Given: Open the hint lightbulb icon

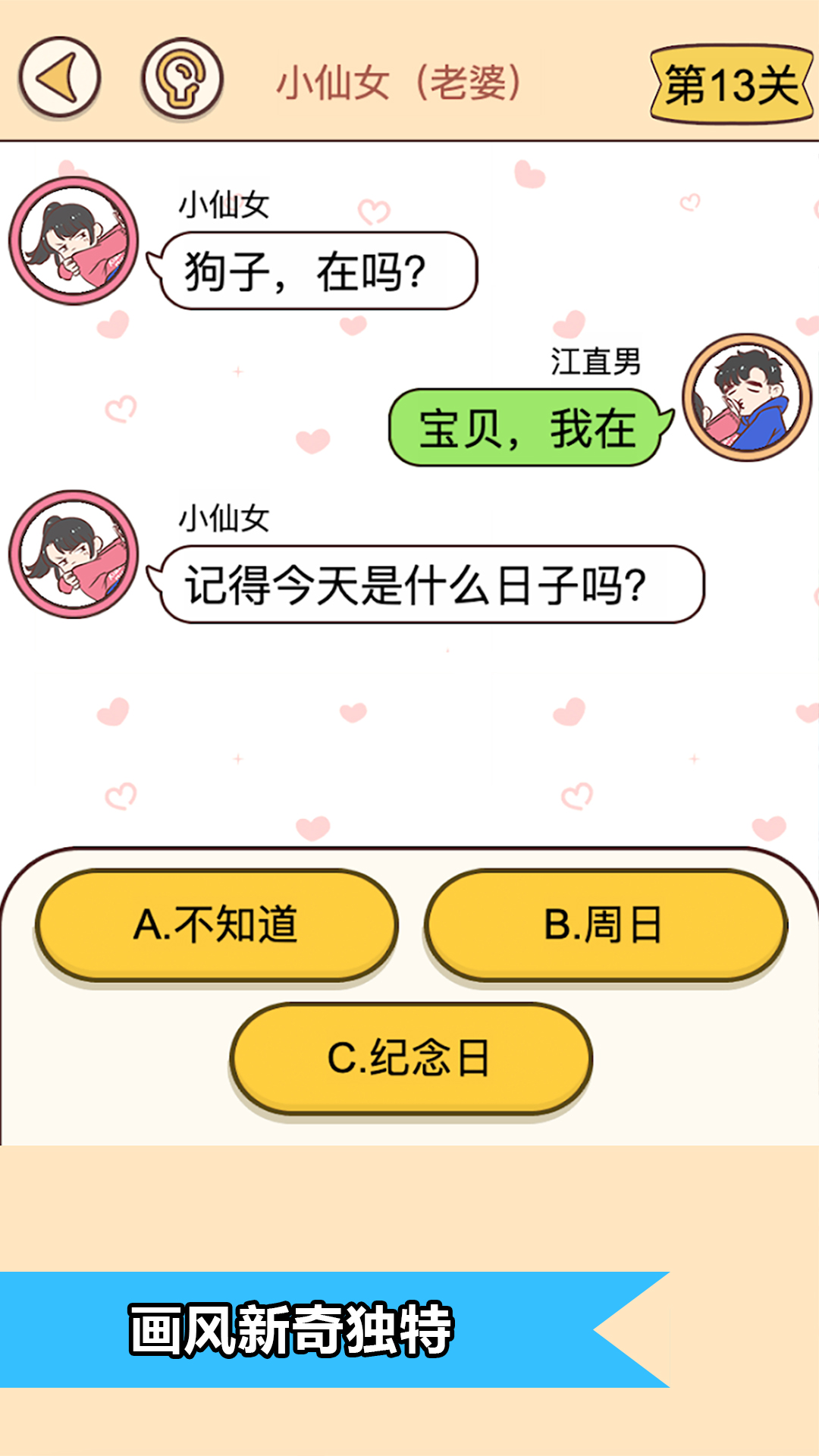Looking at the screenshot, I should click(x=180, y=78).
